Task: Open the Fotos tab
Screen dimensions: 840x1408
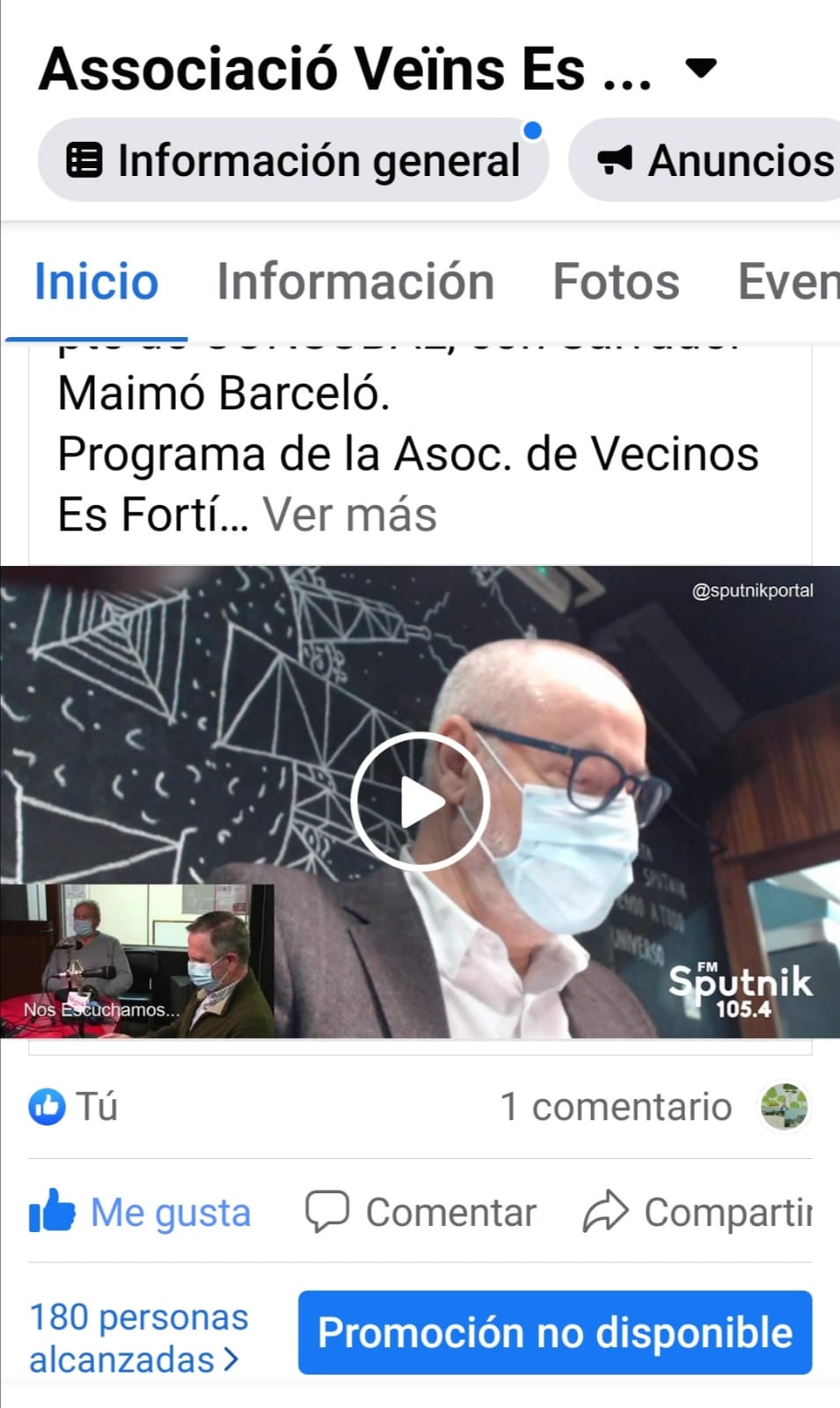Action: point(616,282)
